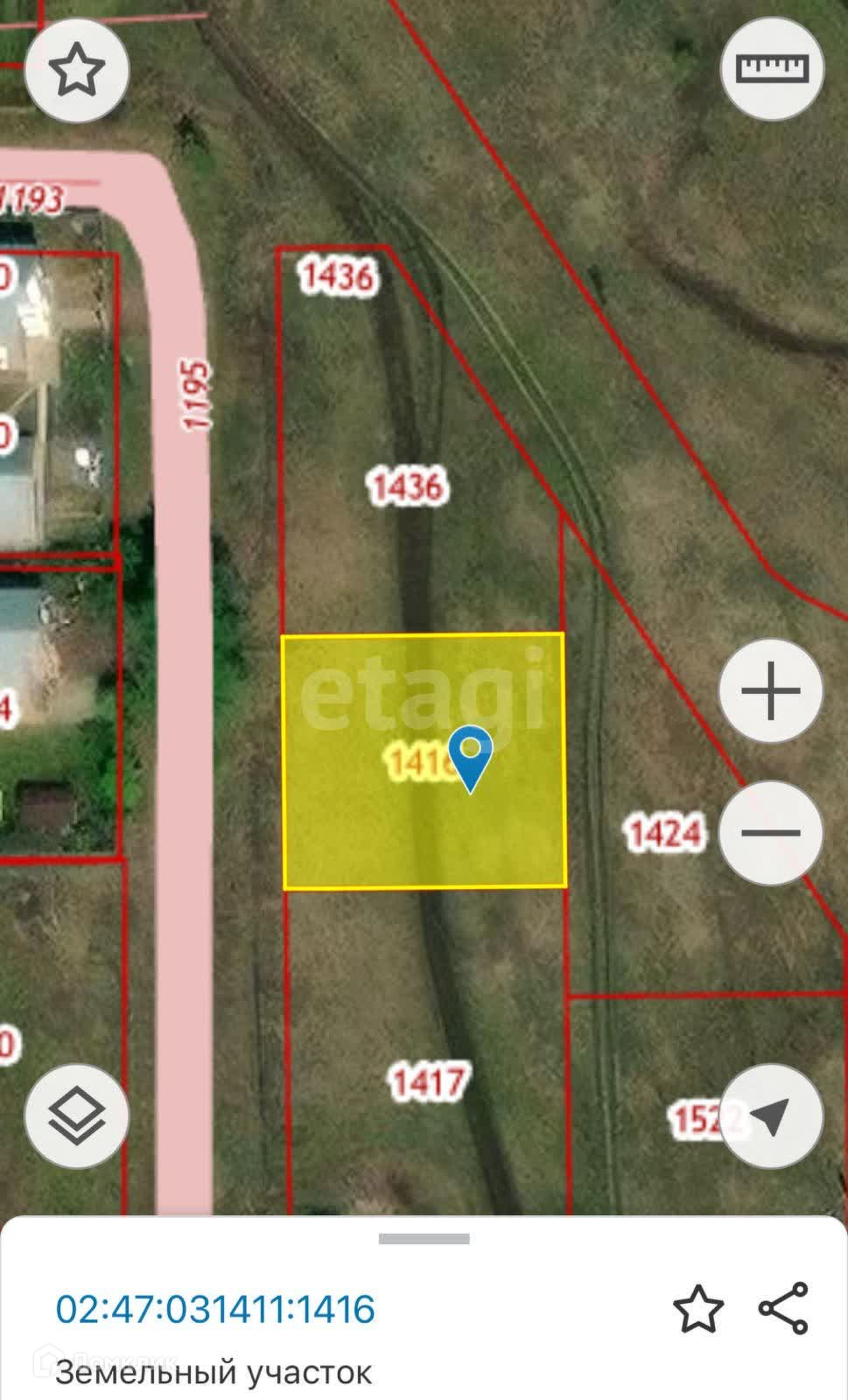Center map on my current location
848x1400 pixels.
[x=771, y=1116]
